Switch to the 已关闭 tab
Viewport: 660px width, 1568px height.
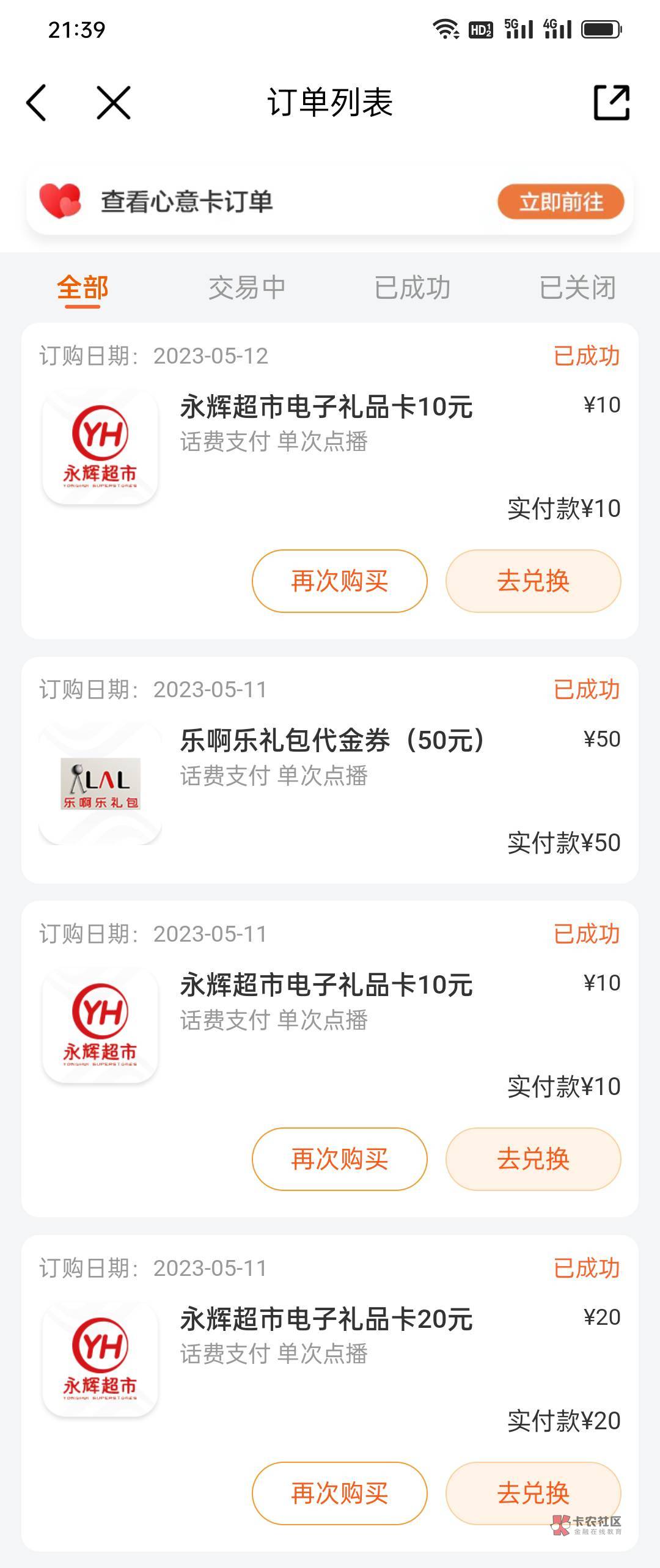[577, 288]
